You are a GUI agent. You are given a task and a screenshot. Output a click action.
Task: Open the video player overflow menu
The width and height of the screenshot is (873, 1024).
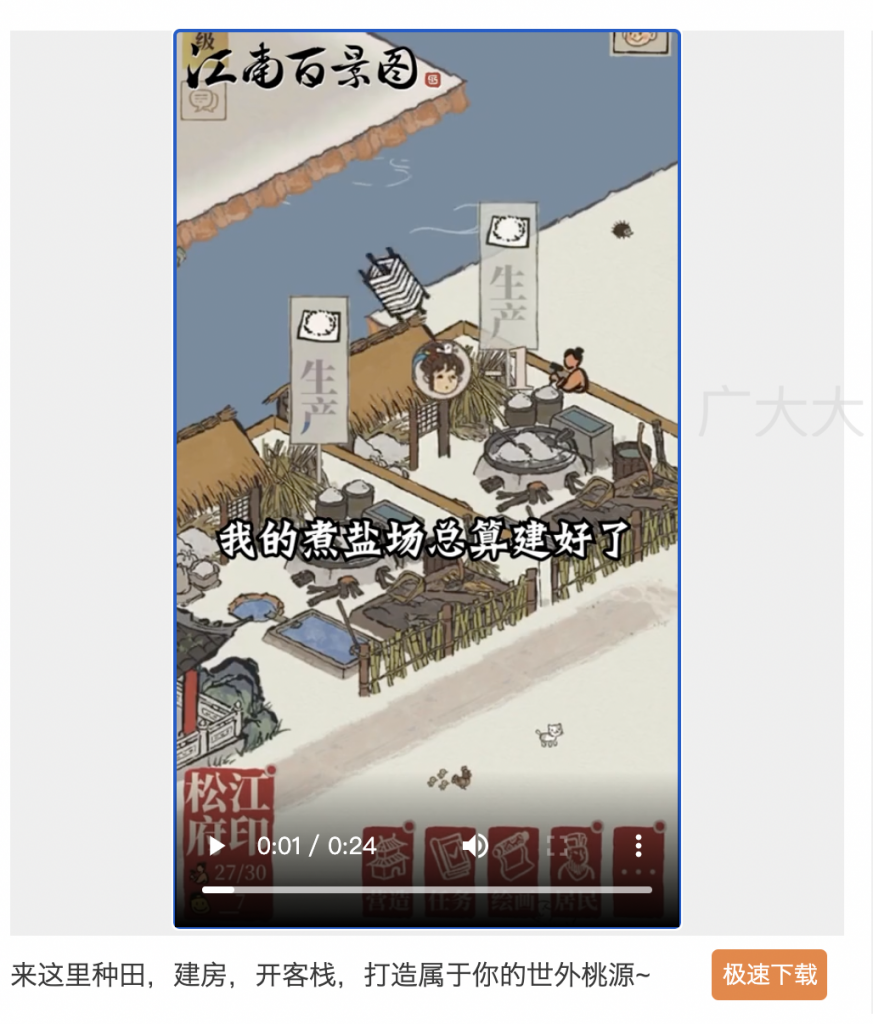click(x=638, y=847)
